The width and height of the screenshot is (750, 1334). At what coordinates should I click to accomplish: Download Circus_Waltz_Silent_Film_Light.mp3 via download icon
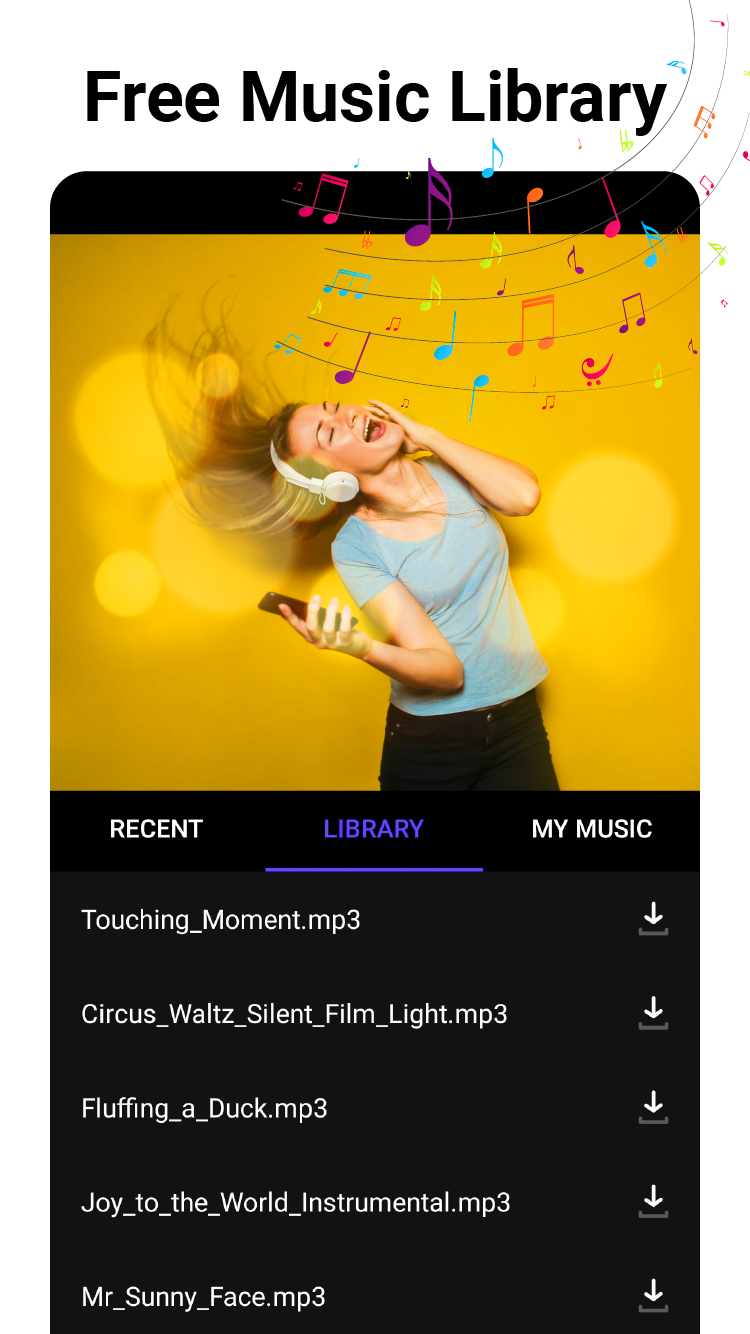coord(653,1014)
